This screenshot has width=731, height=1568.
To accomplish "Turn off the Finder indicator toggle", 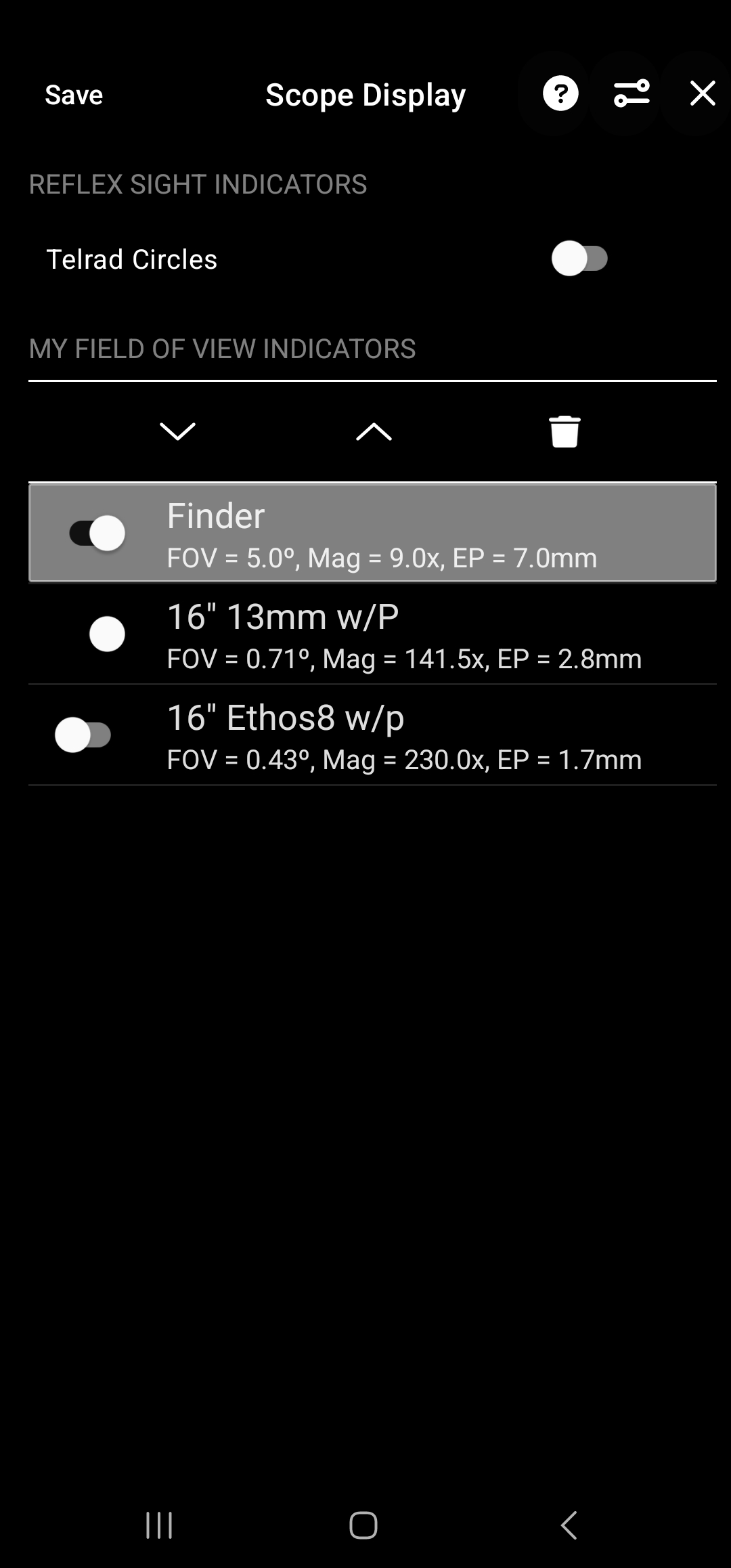I will pos(97,533).
